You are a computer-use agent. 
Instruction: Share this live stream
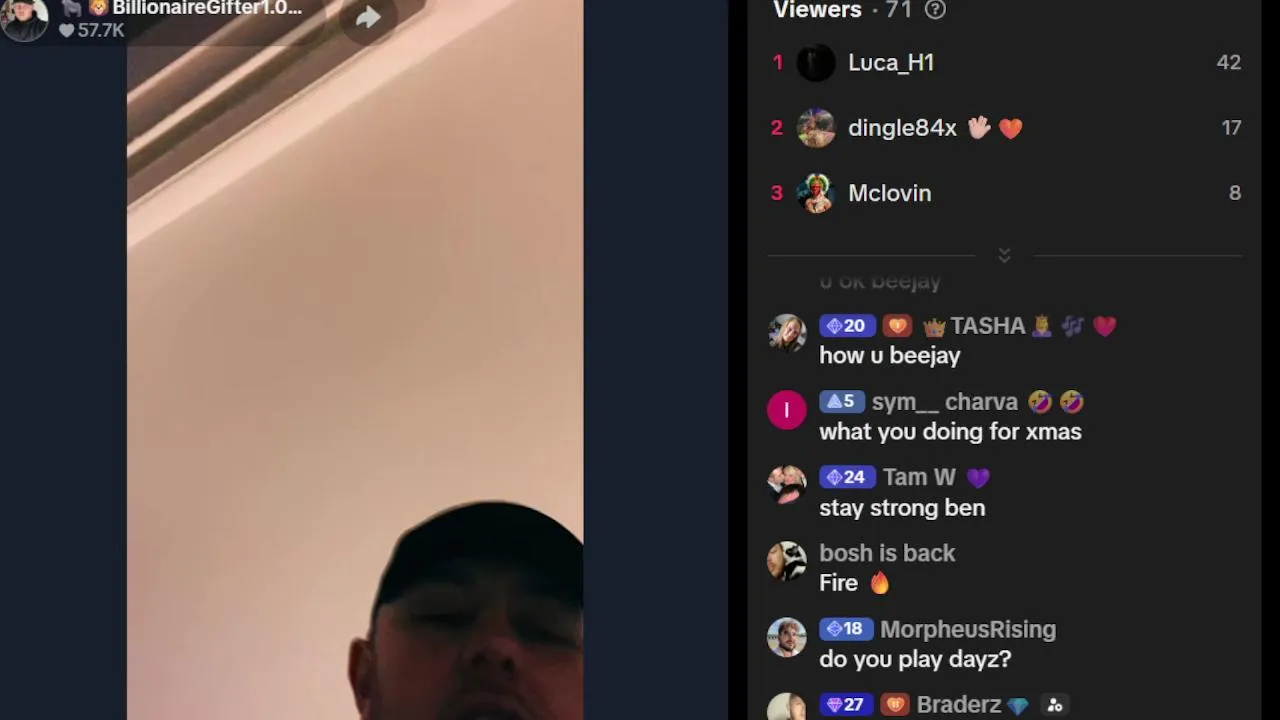pos(368,17)
